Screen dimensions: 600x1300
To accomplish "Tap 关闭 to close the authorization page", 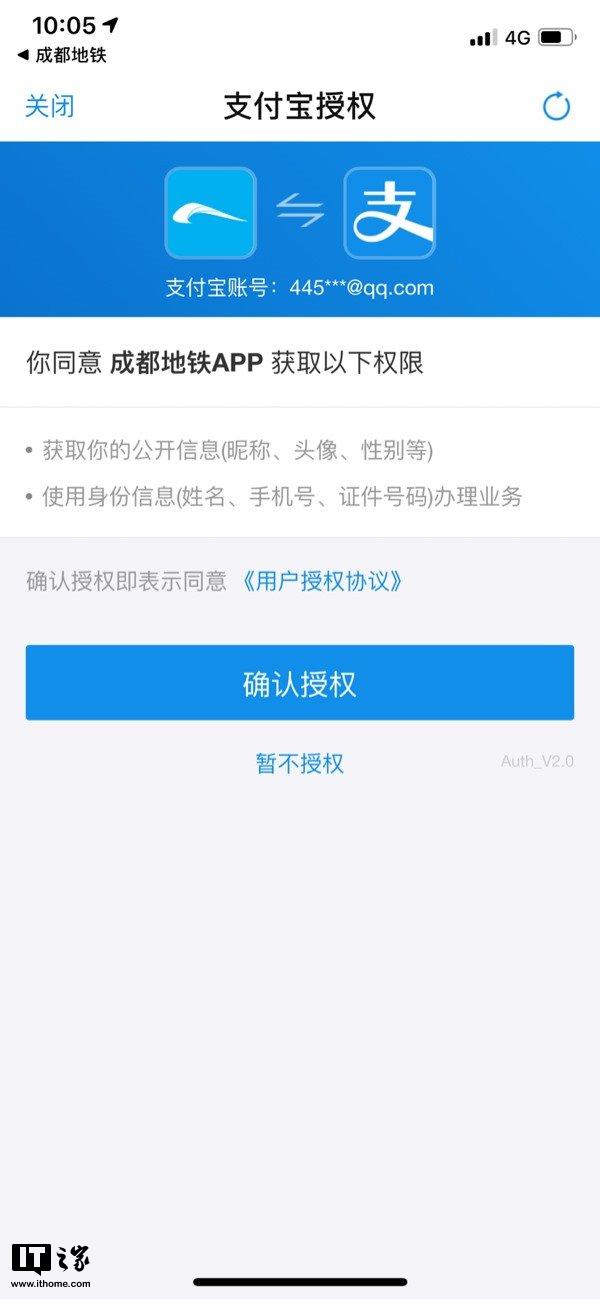I will tap(50, 106).
